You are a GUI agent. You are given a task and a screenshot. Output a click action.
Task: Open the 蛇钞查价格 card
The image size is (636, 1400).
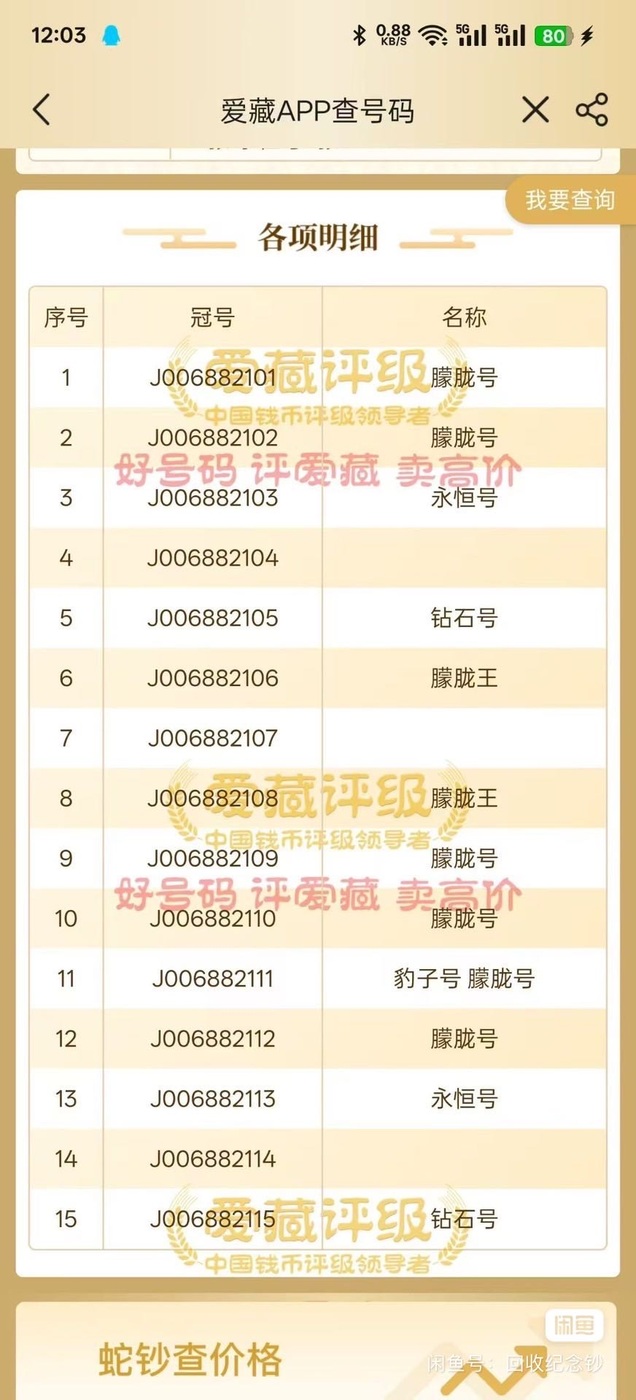click(318, 1351)
